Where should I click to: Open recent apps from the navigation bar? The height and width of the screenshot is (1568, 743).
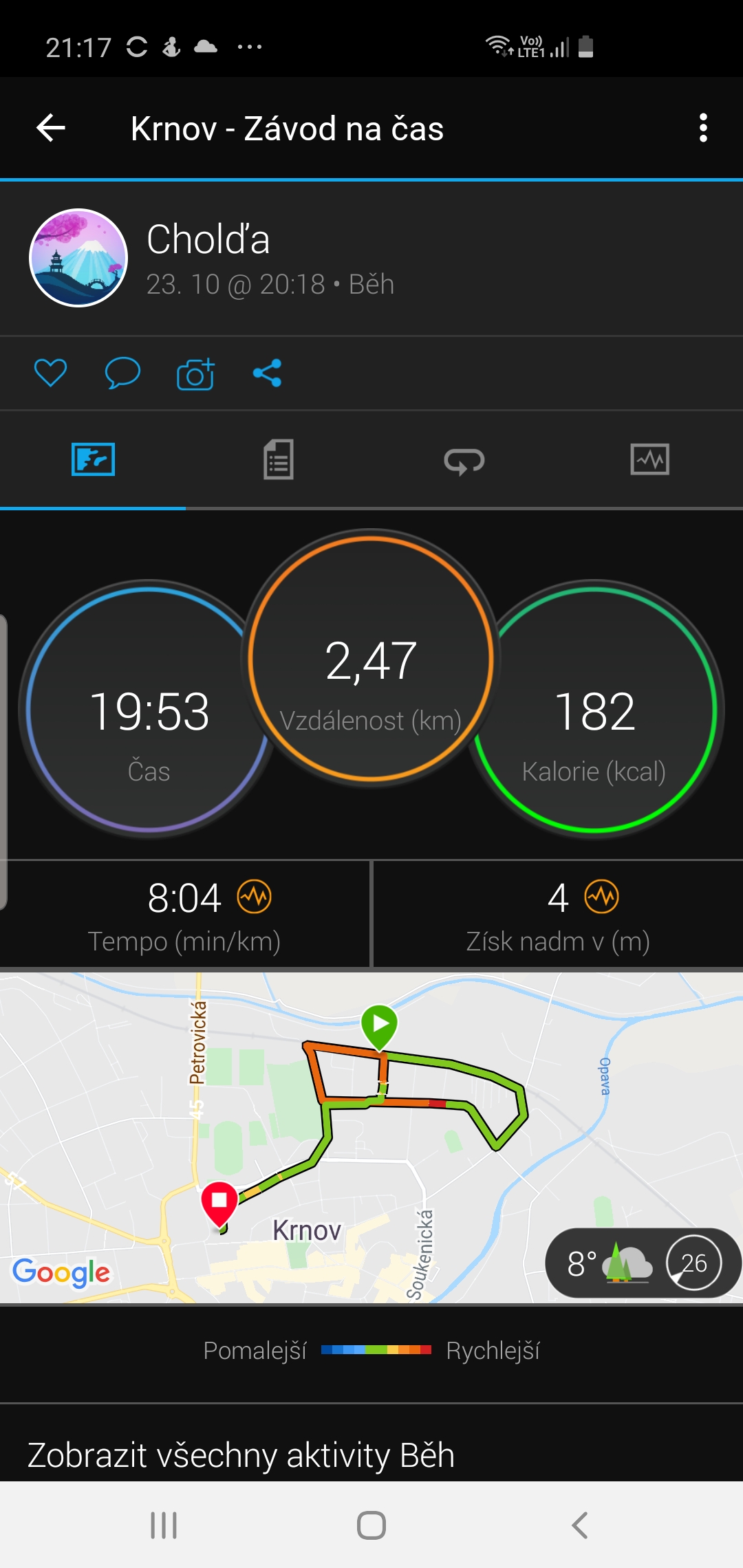pyautogui.click(x=164, y=1525)
